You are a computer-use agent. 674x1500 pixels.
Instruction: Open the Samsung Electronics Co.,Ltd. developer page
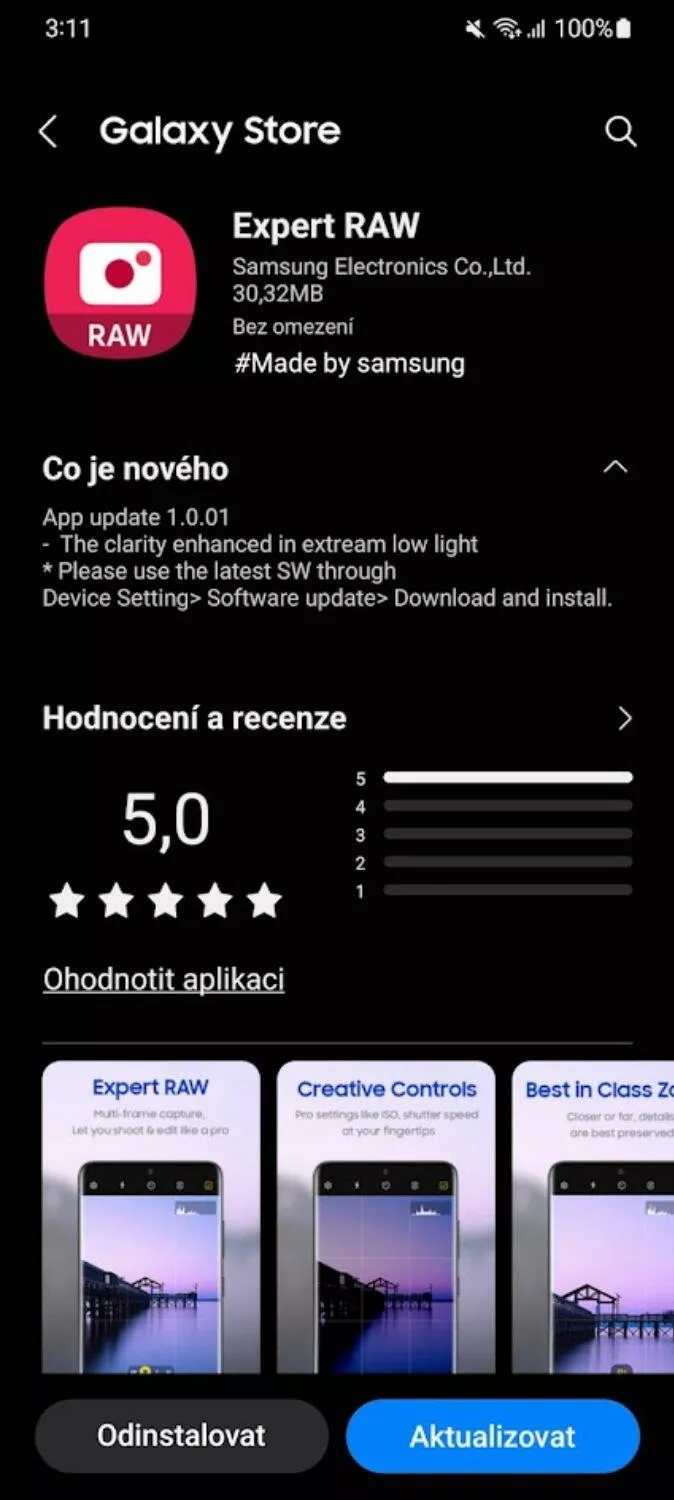[381, 267]
